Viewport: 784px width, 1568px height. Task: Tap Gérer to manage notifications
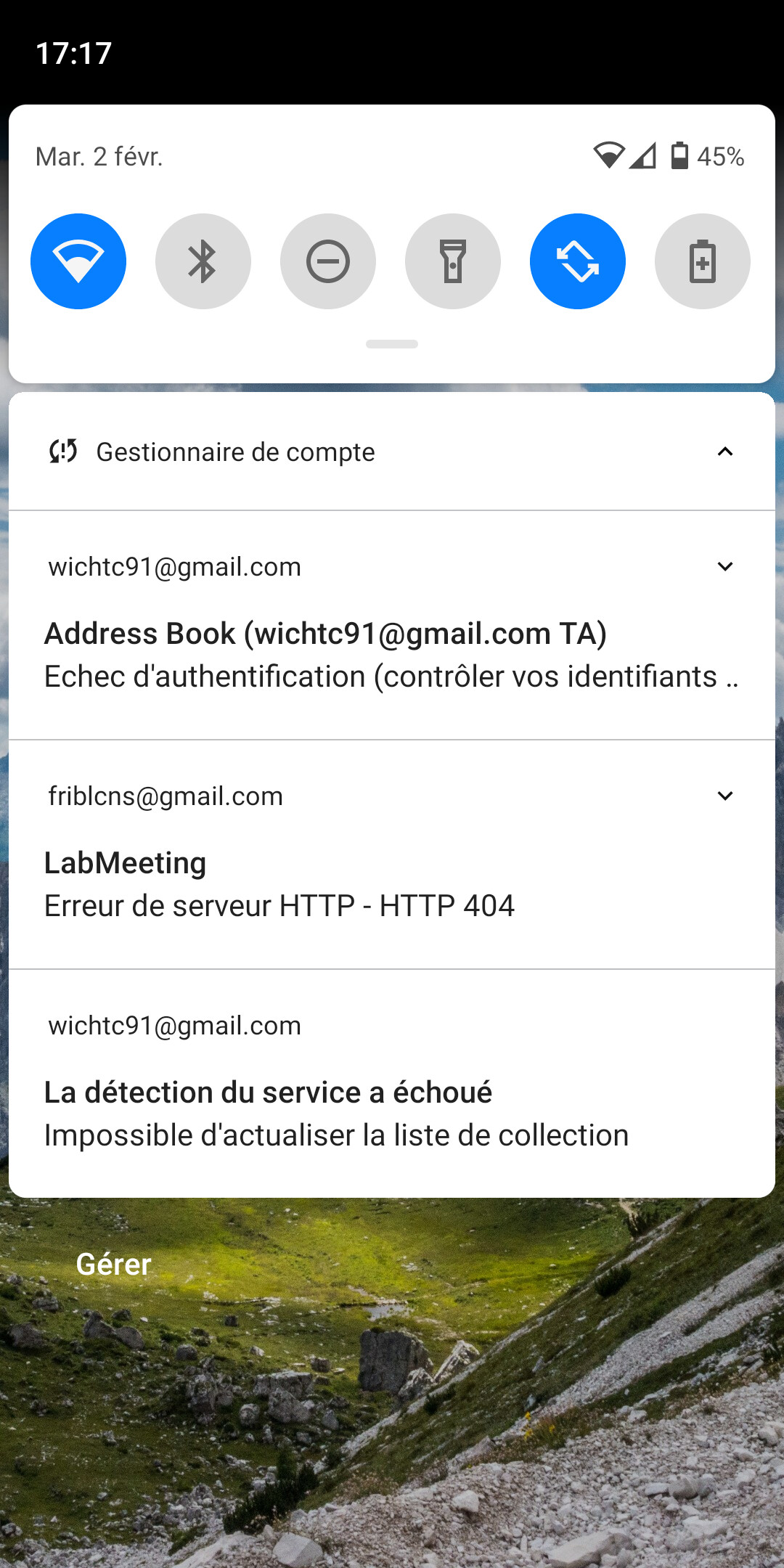[x=114, y=1265]
